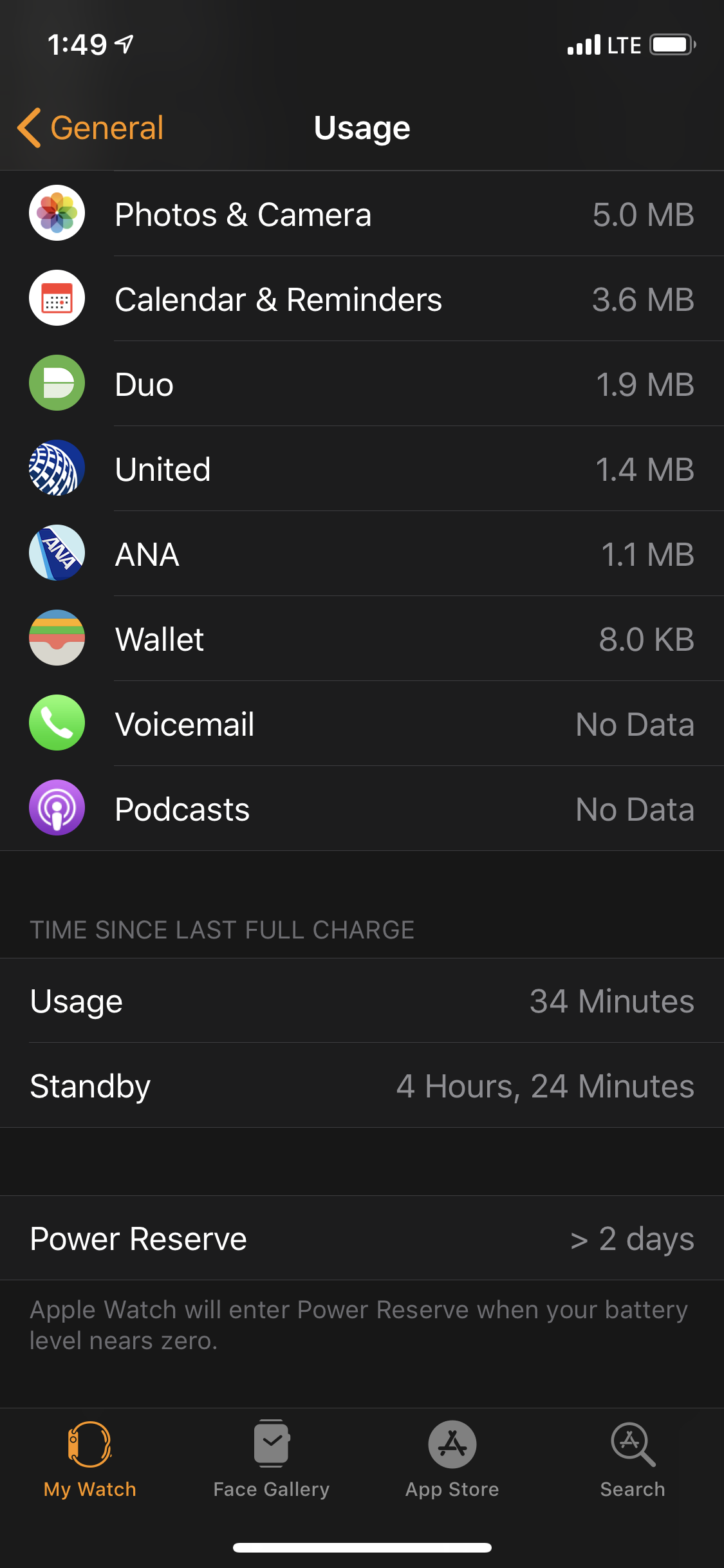The image size is (724, 1568).
Task: Open the Search tab
Action: point(633,1460)
